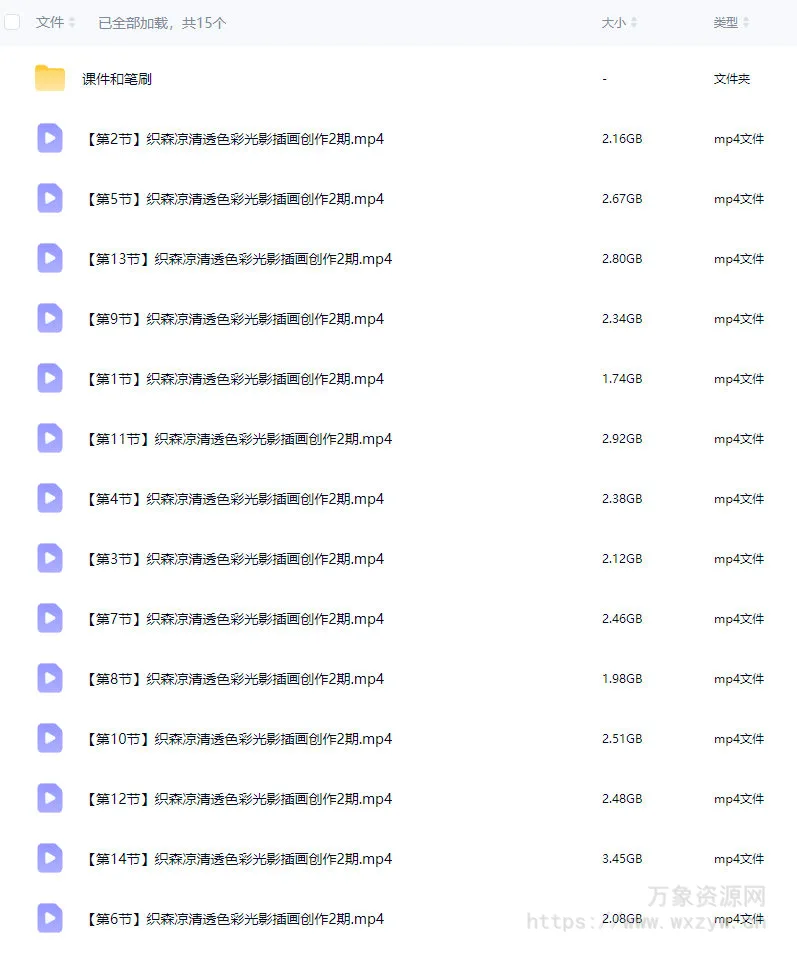The width and height of the screenshot is (797, 956).
Task: Open the 第6节 mp4 video file
Action: pyautogui.click(x=235, y=919)
